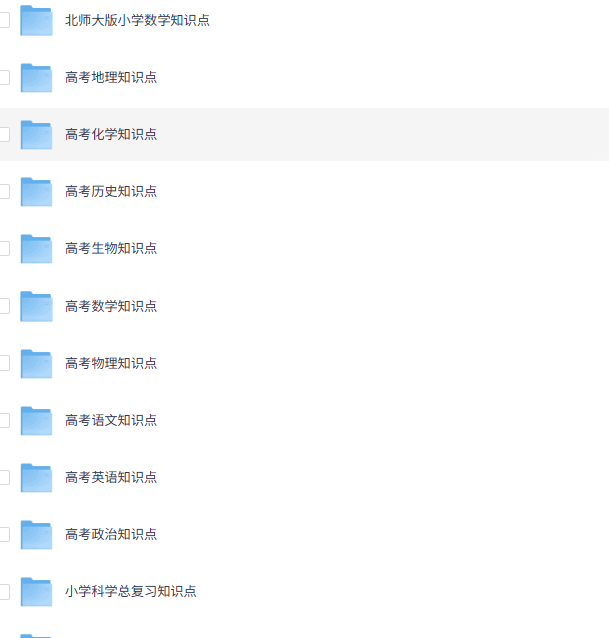Screen dimensions: 609x638
Task: Open the 高考物理知识点 folder
Action: coord(110,363)
